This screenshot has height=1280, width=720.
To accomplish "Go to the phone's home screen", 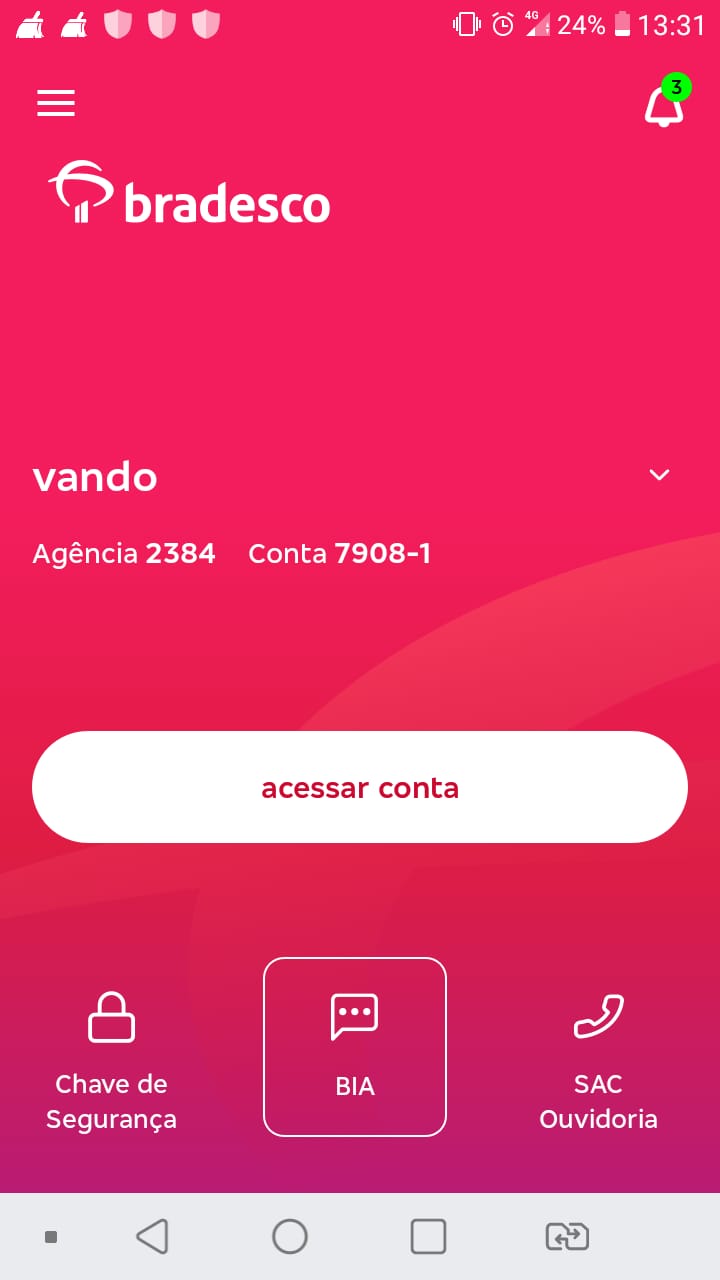I will point(290,1237).
